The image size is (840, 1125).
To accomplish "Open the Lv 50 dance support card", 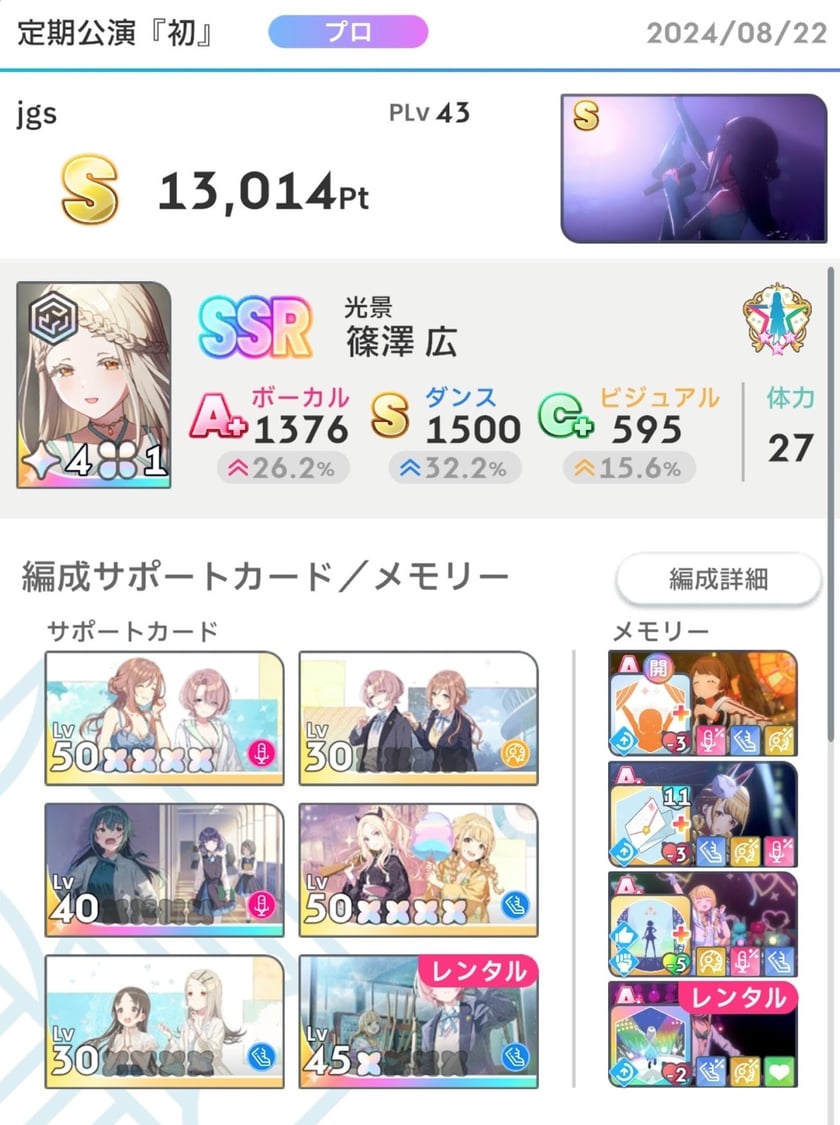I will (418, 870).
